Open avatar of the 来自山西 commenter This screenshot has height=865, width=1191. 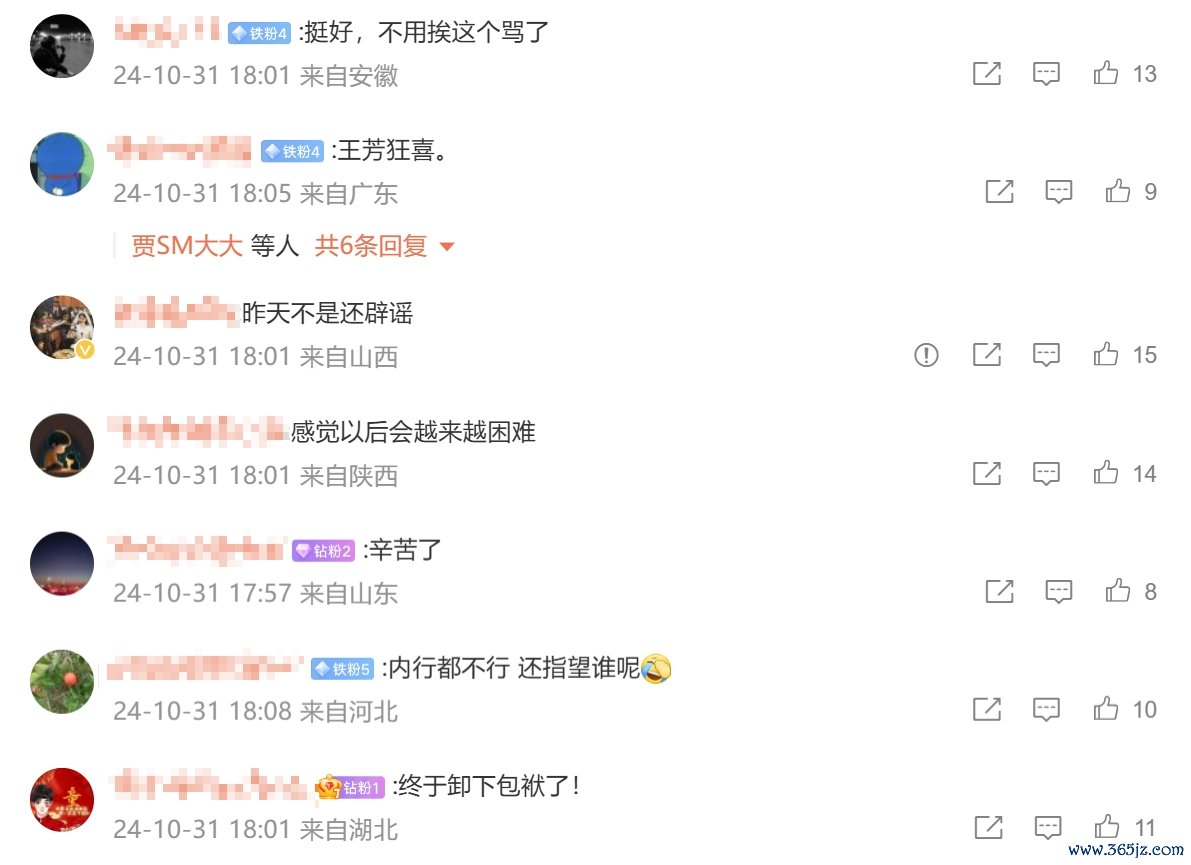[62, 327]
